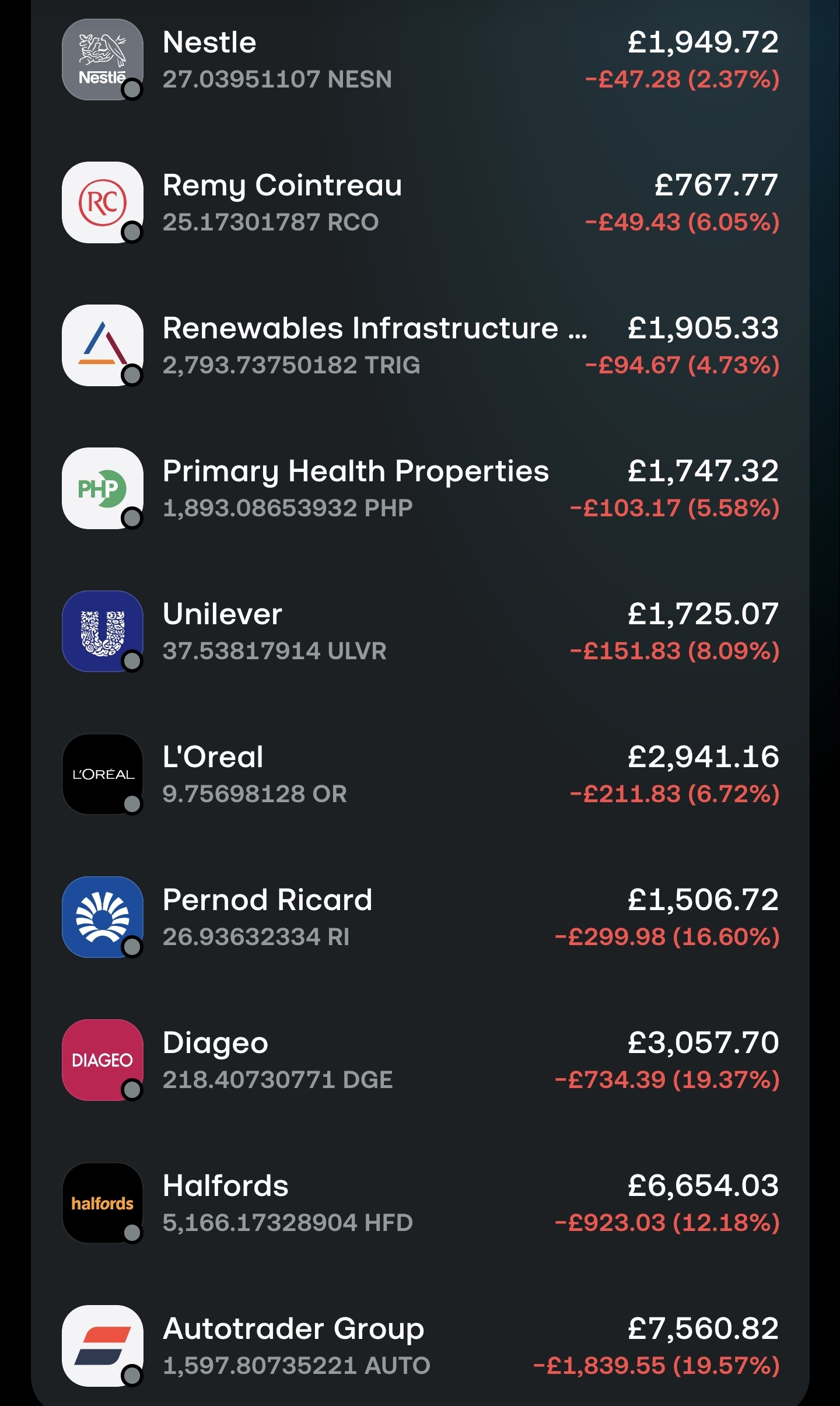Open Pernod Ricard position
The image size is (840, 1406).
(x=420, y=917)
